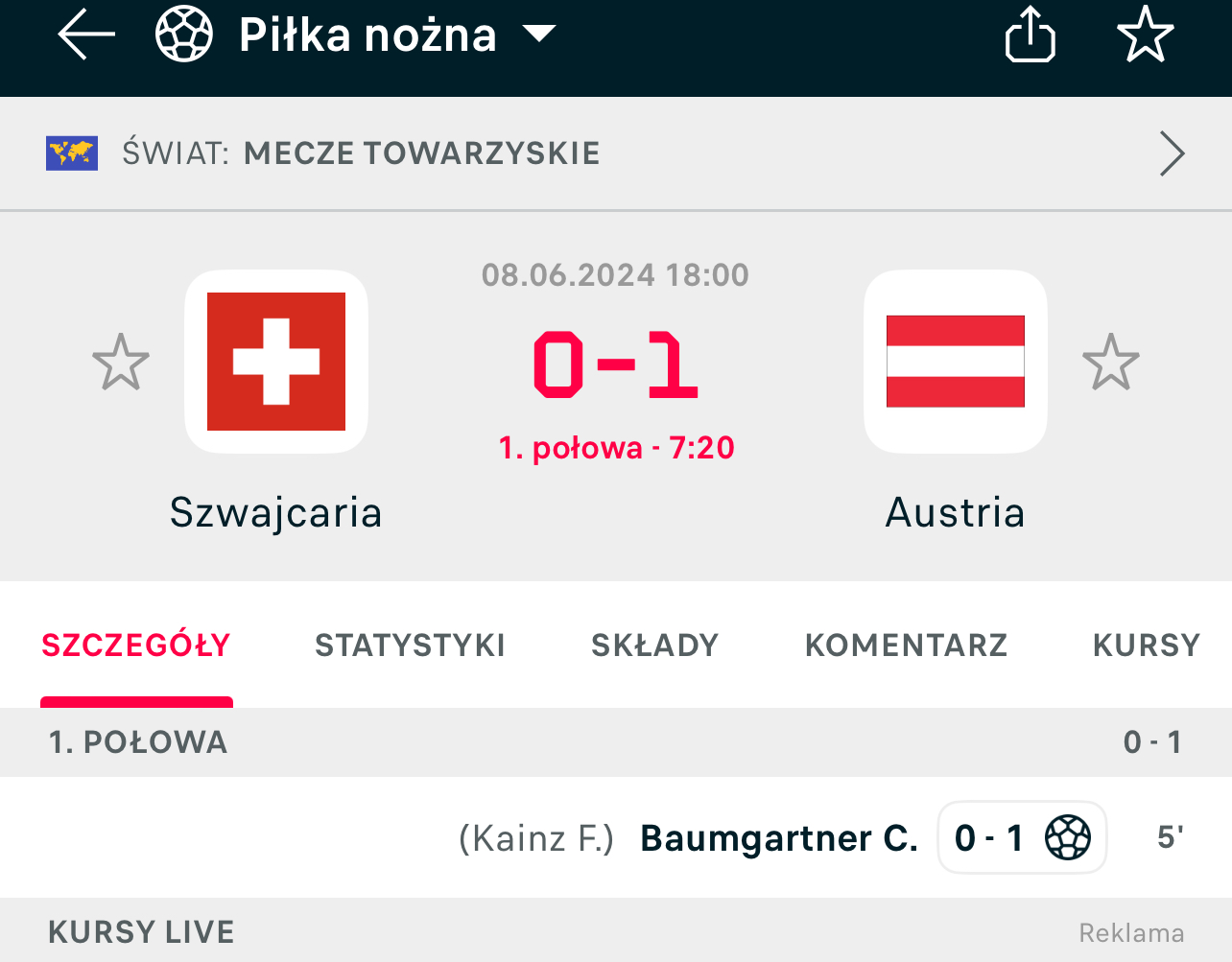This screenshot has height=962, width=1232.
Task: Switch to the Kursy tab
Action: [1146, 645]
